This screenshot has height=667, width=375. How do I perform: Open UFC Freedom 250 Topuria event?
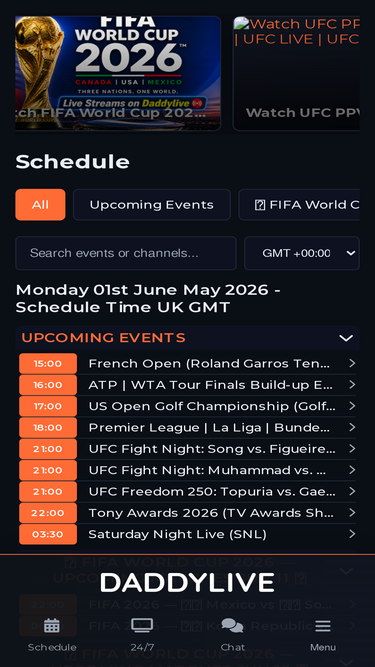pyautogui.click(x=187, y=491)
